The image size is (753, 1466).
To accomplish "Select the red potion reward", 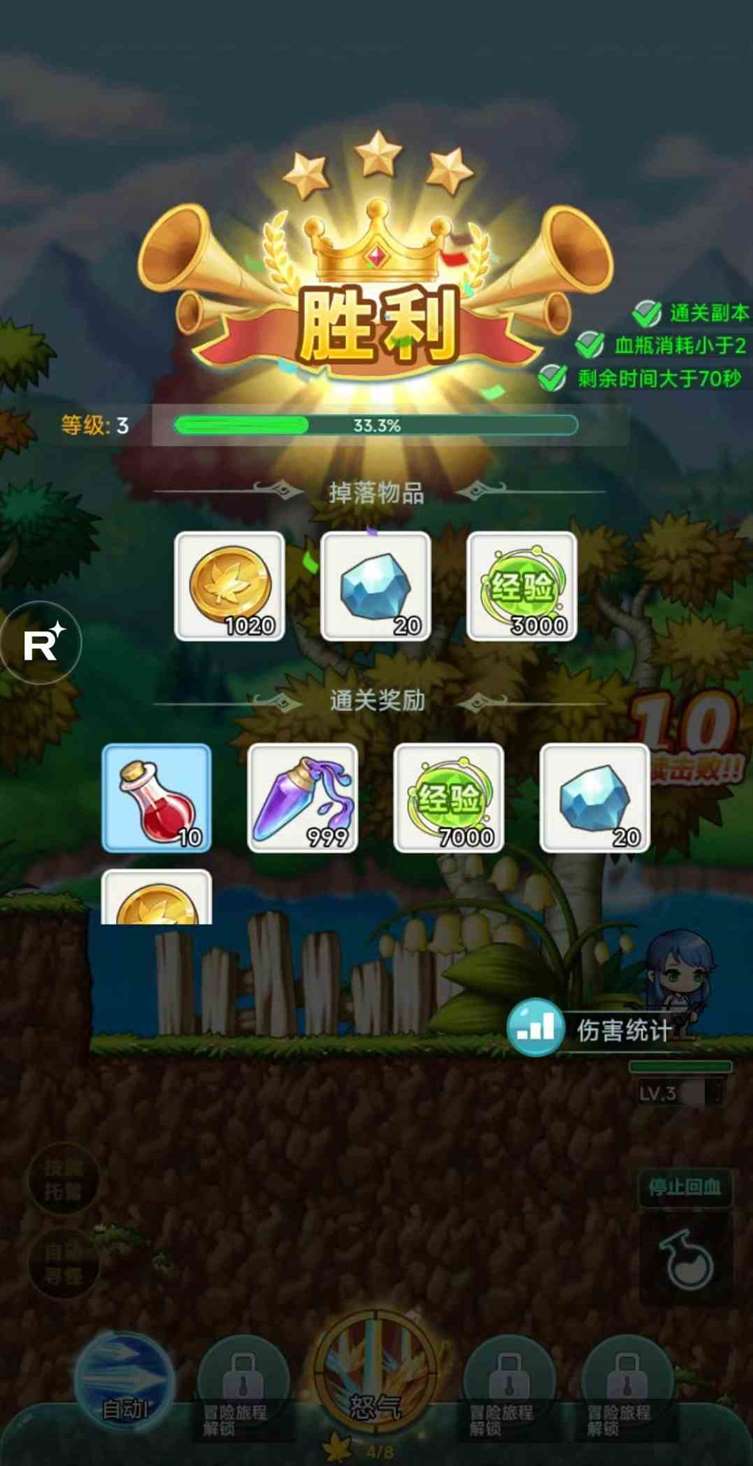I will [156, 798].
